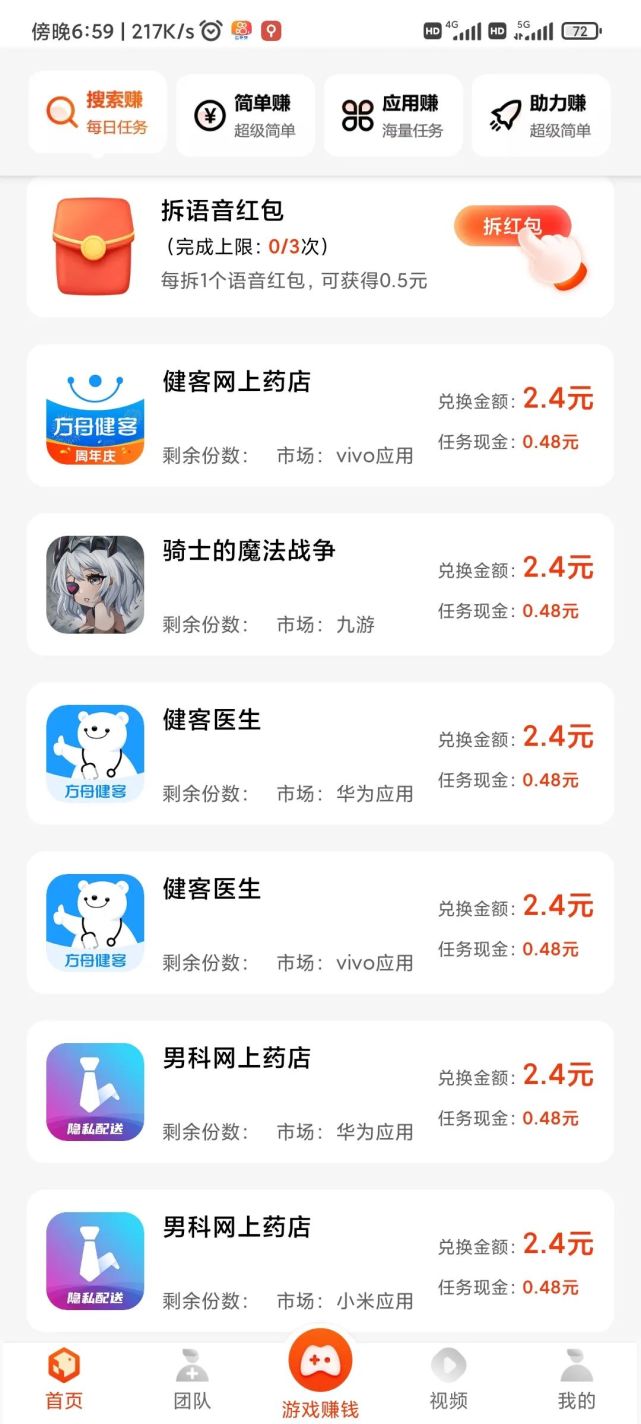Select 健客医生 task from vivo应用 market

[x=320, y=923]
